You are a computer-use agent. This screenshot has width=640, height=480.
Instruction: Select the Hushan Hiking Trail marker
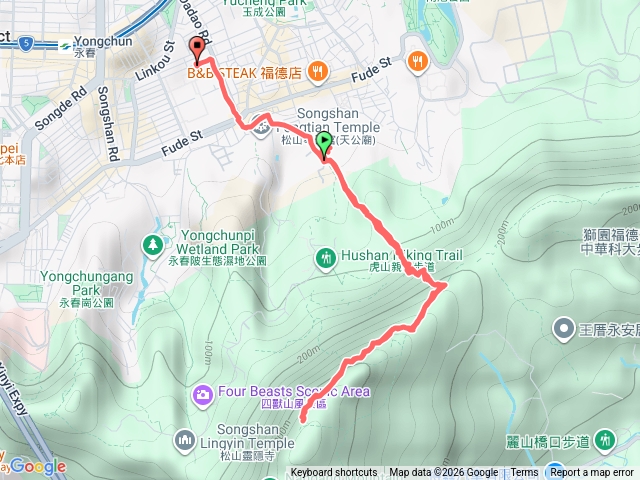pos(325,259)
